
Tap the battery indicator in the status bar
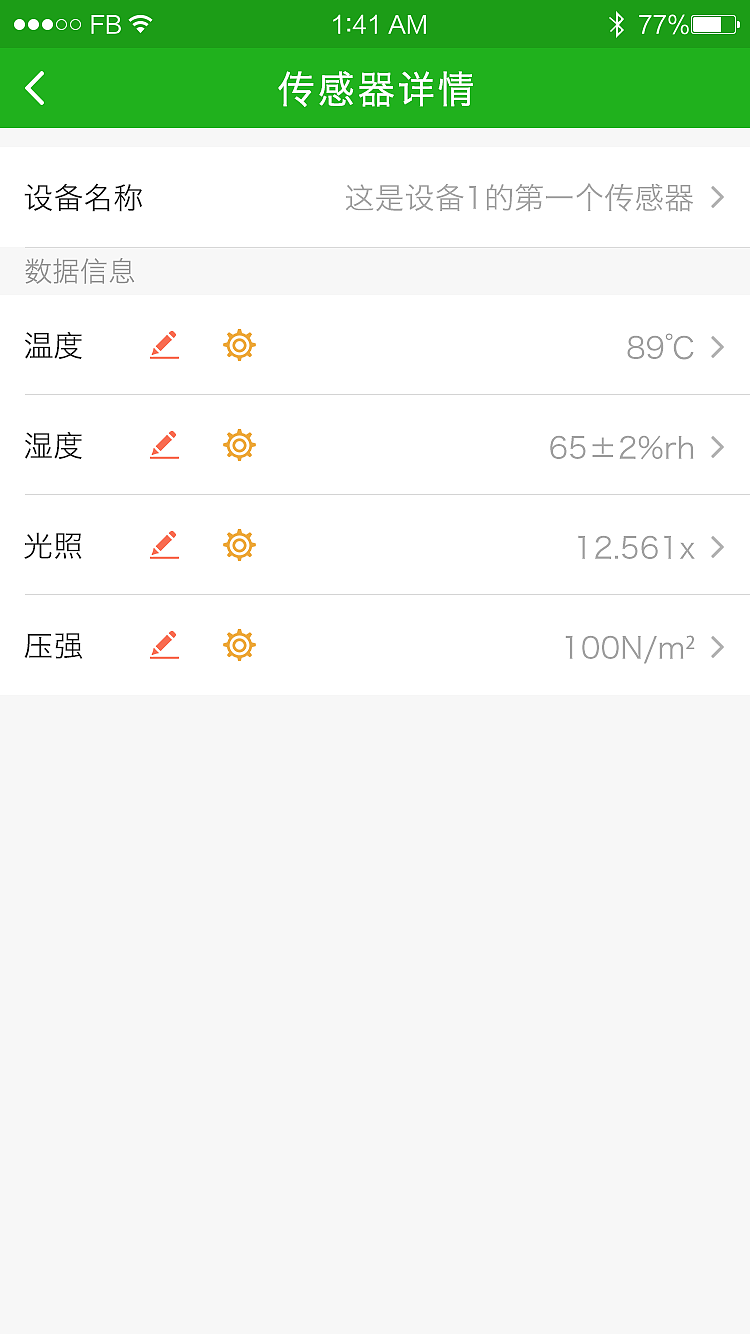pyautogui.click(x=712, y=22)
